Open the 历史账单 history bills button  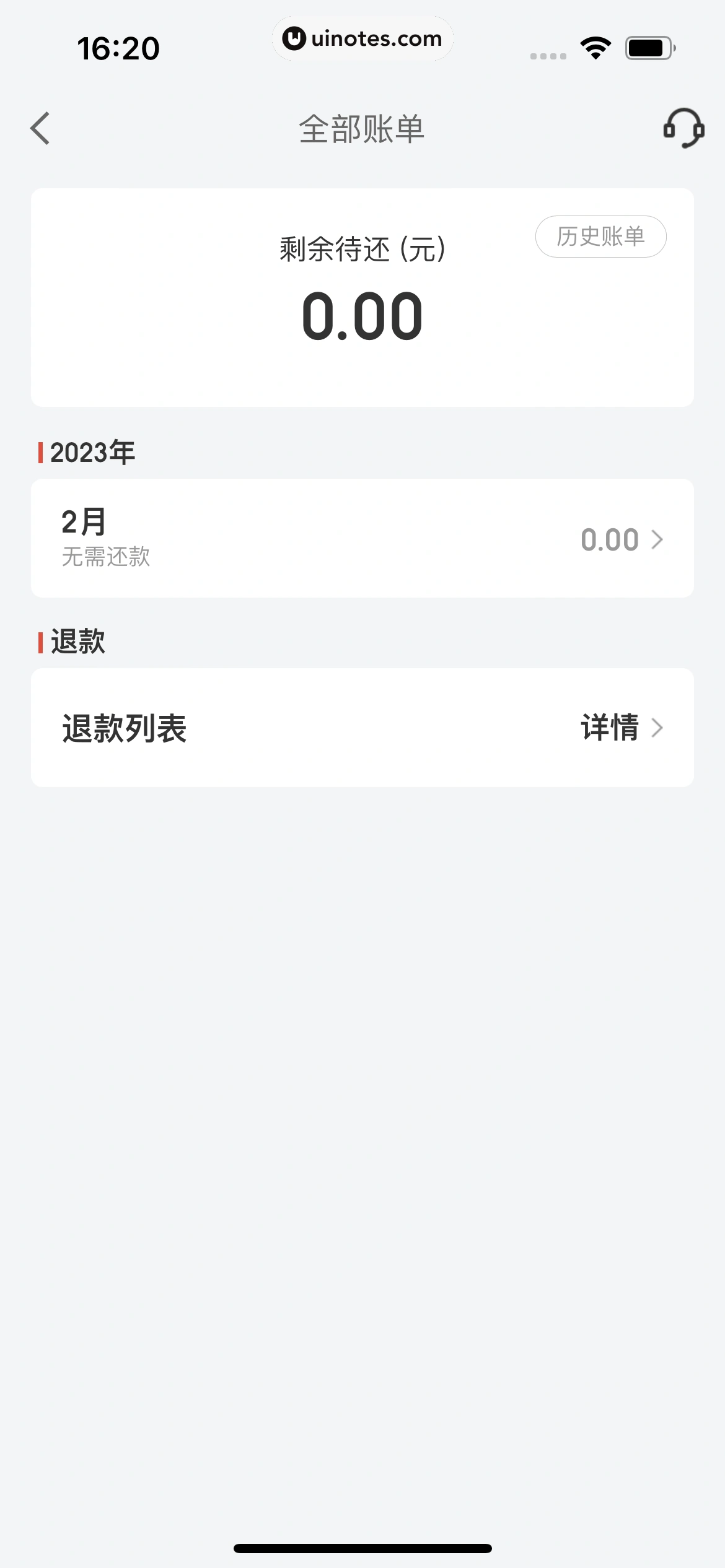[600, 237]
